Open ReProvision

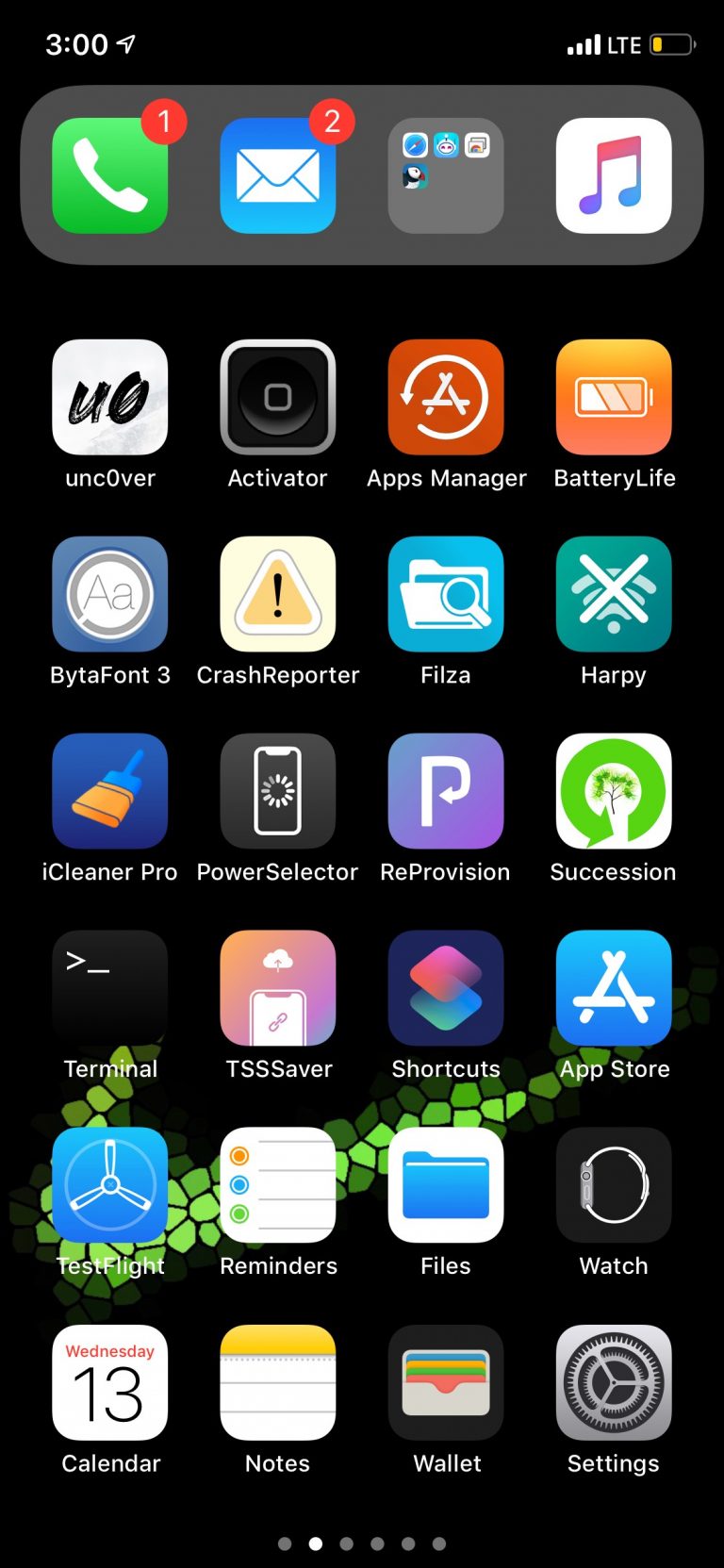(x=445, y=791)
